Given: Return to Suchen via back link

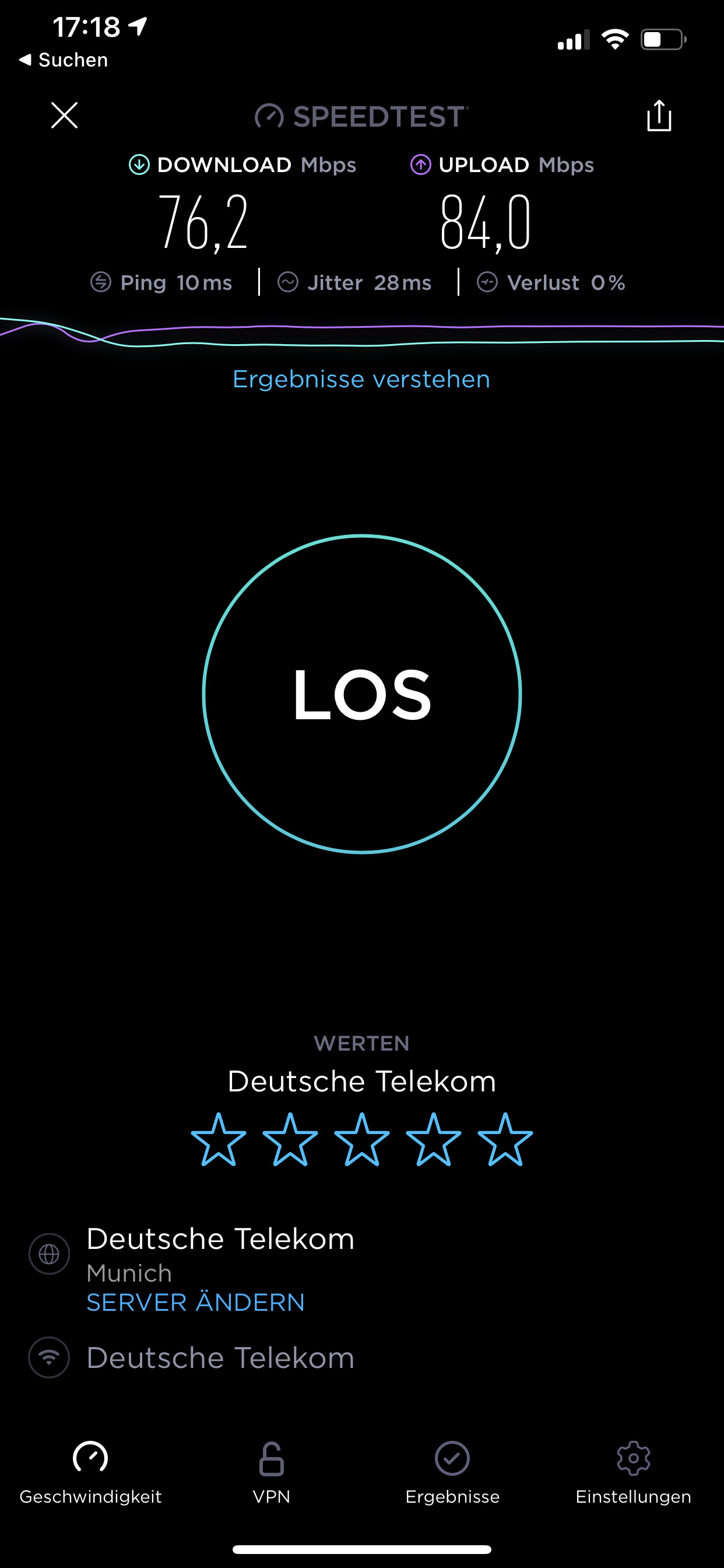Looking at the screenshot, I should click(x=64, y=60).
